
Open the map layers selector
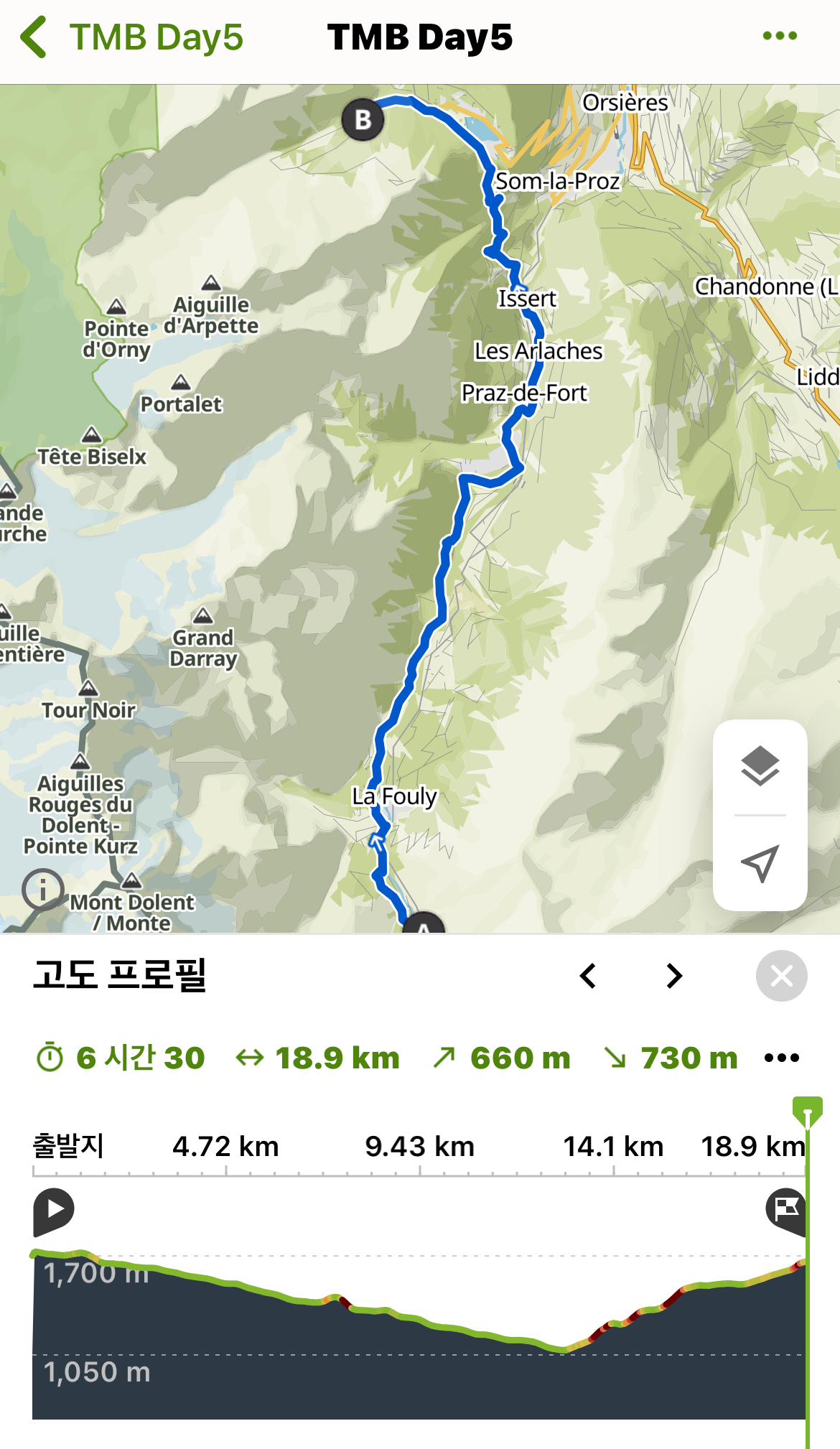[x=760, y=766]
